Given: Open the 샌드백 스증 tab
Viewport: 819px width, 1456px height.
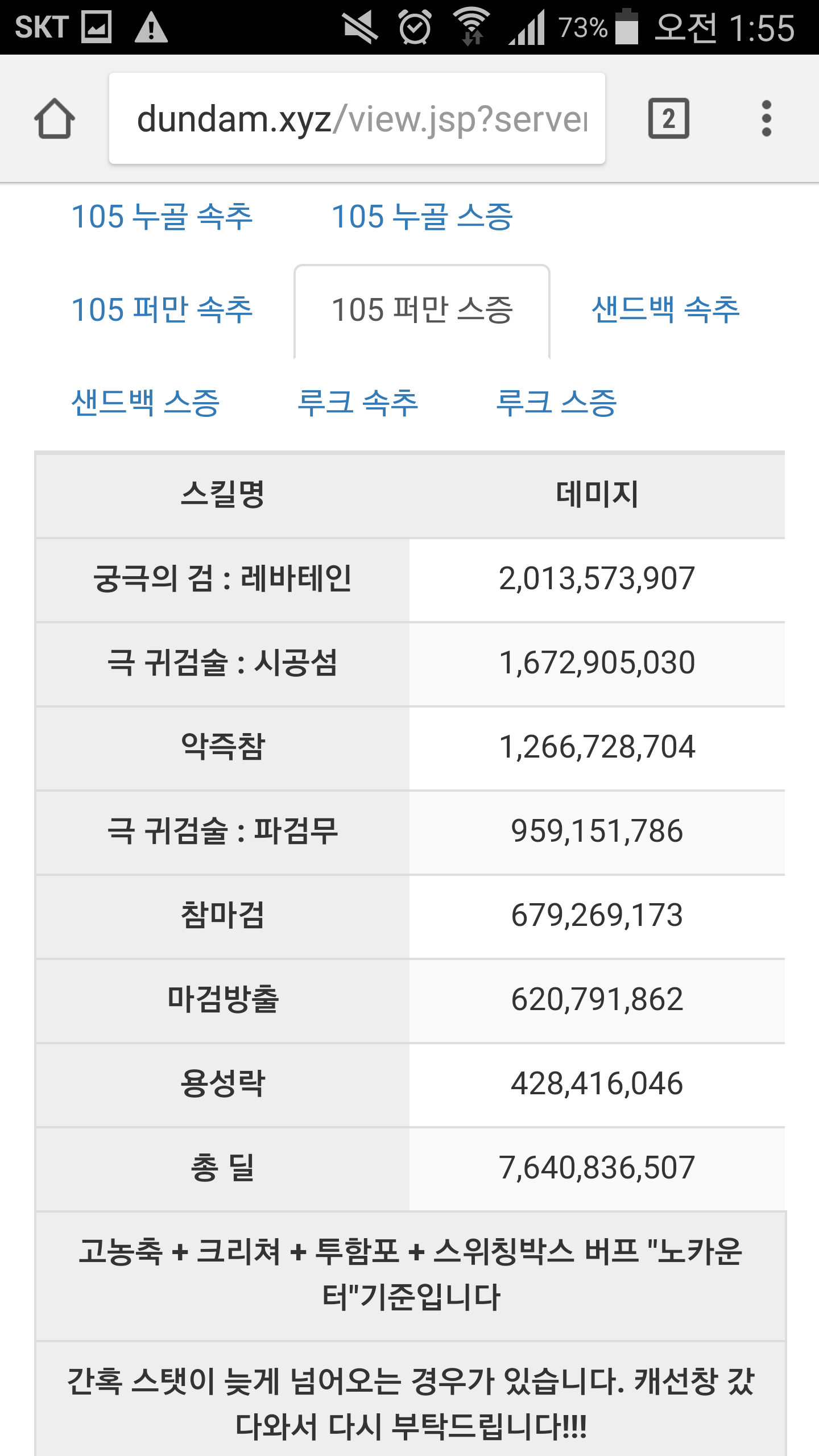Looking at the screenshot, I should pyautogui.click(x=146, y=403).
